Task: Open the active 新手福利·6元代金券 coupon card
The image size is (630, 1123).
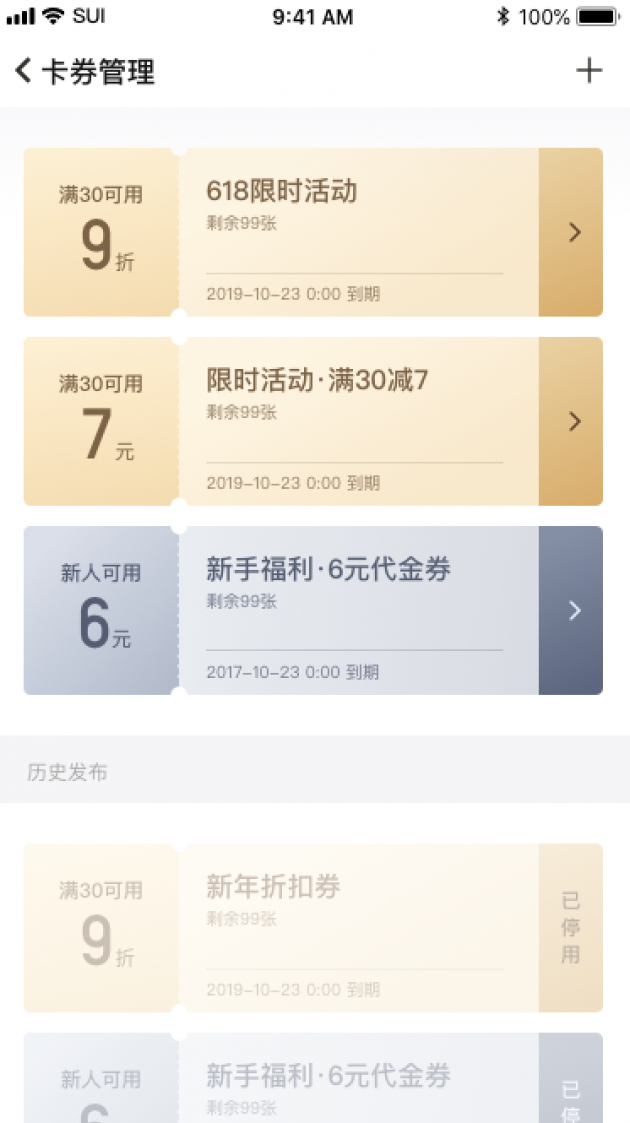Action: [313, 610]
